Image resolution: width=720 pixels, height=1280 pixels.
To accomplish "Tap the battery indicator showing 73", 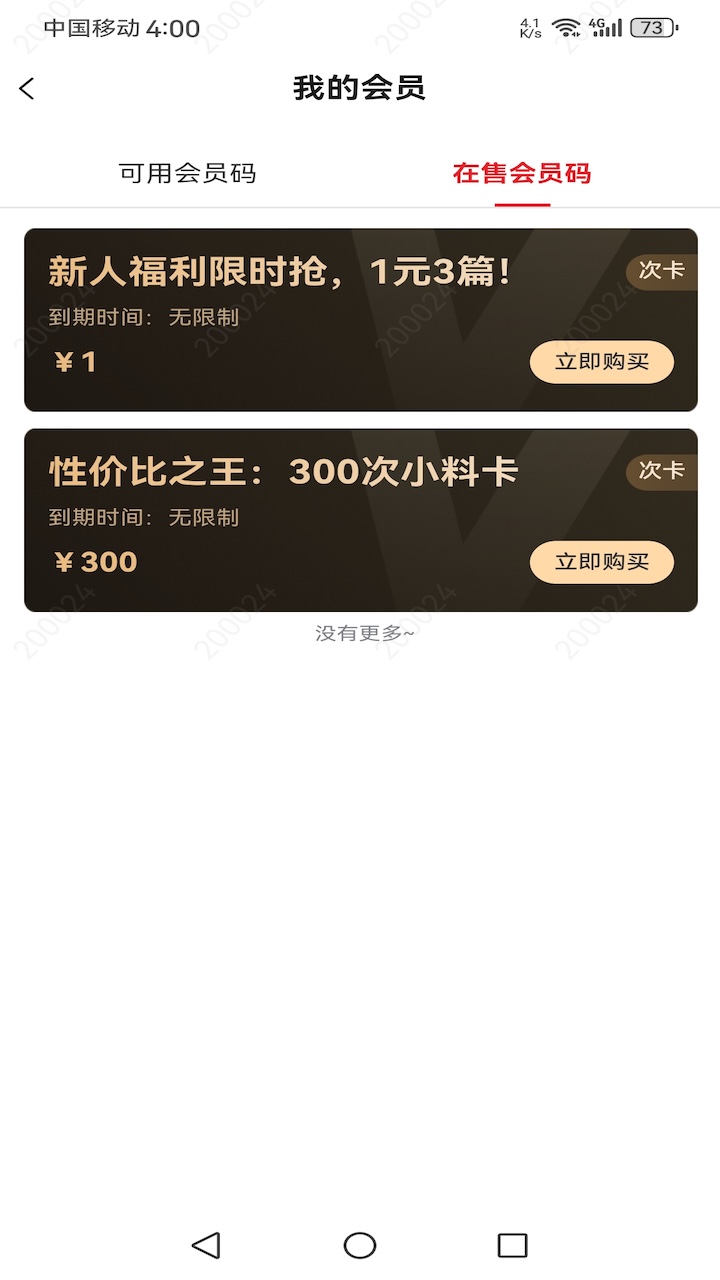I will tap(652, 27).
